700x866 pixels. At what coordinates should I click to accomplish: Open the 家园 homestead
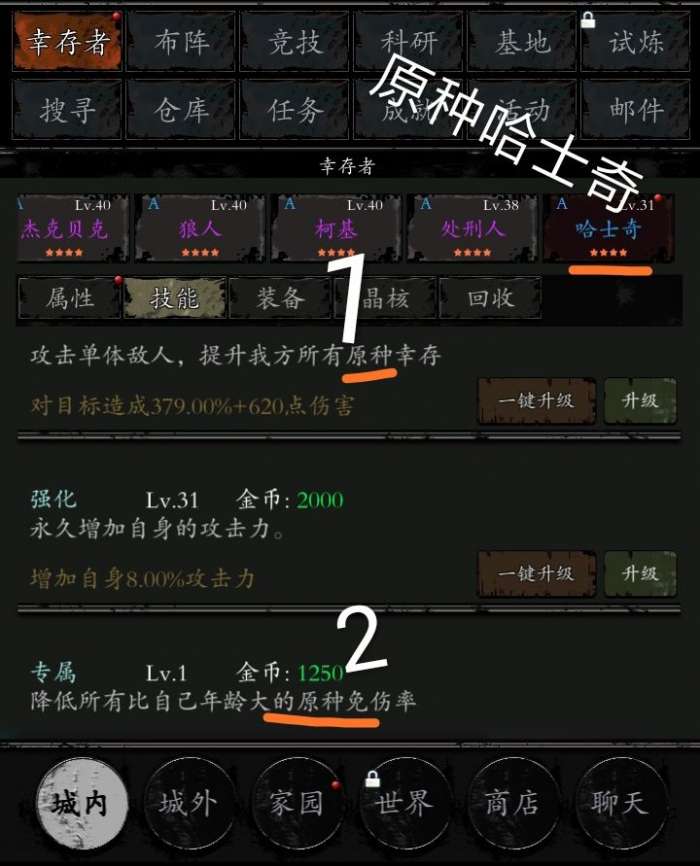click(x=297, y=803)
